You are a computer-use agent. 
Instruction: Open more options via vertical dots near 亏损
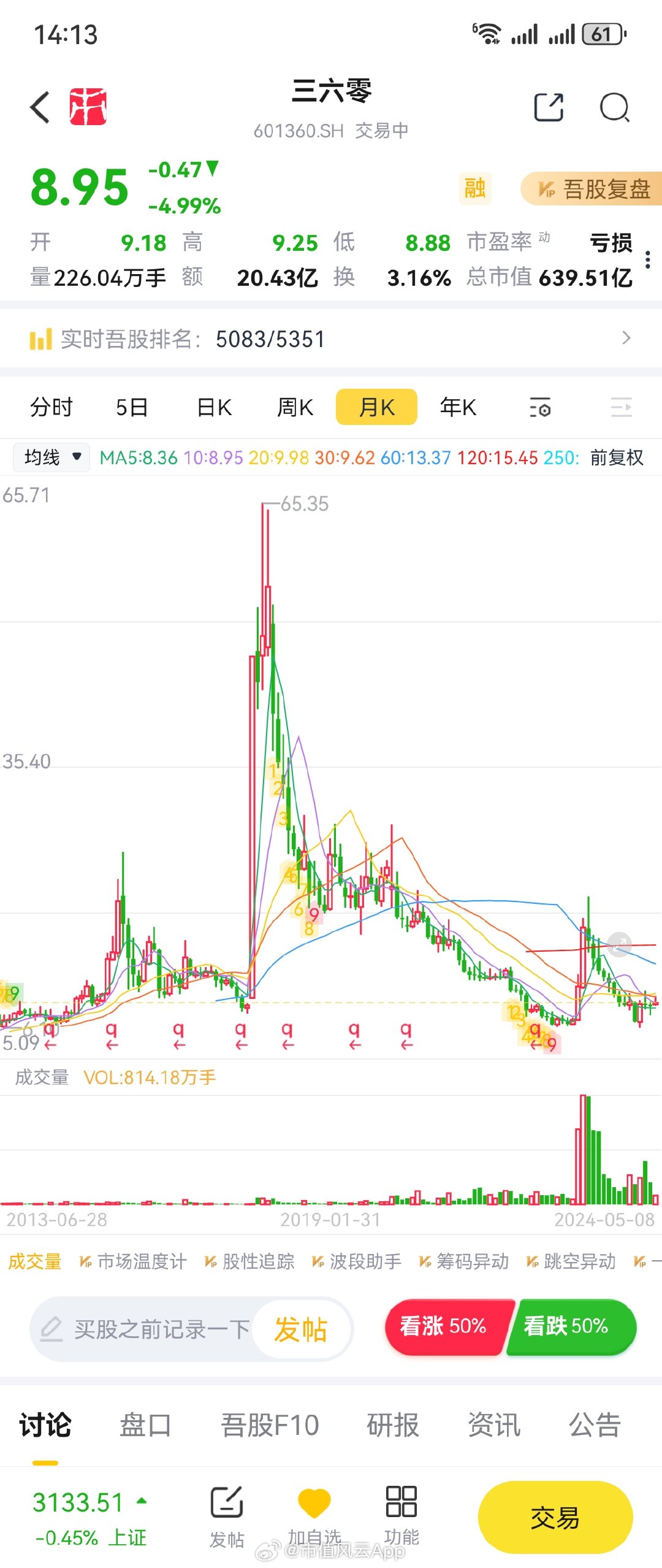click(647, 260)
